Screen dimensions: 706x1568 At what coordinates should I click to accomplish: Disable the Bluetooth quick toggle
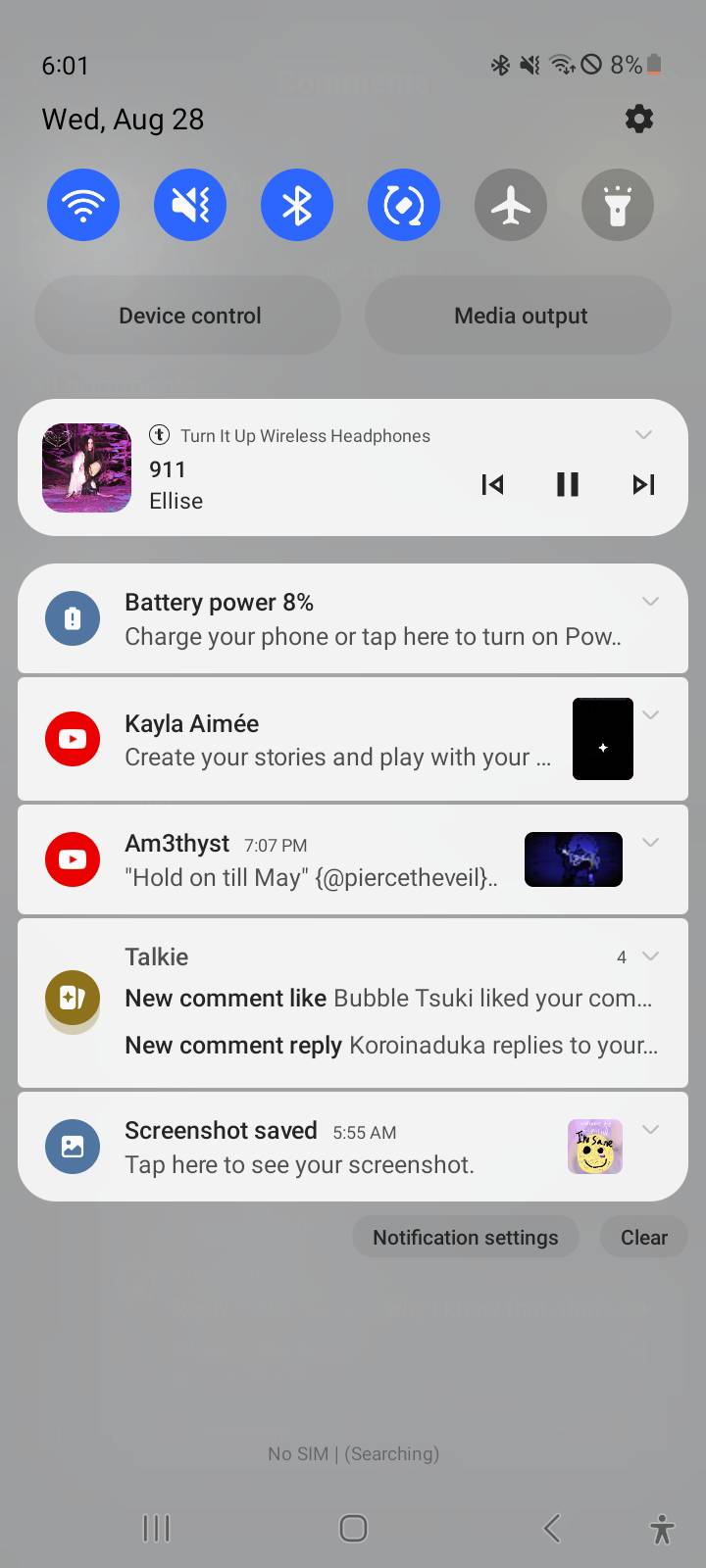point(297,205)
